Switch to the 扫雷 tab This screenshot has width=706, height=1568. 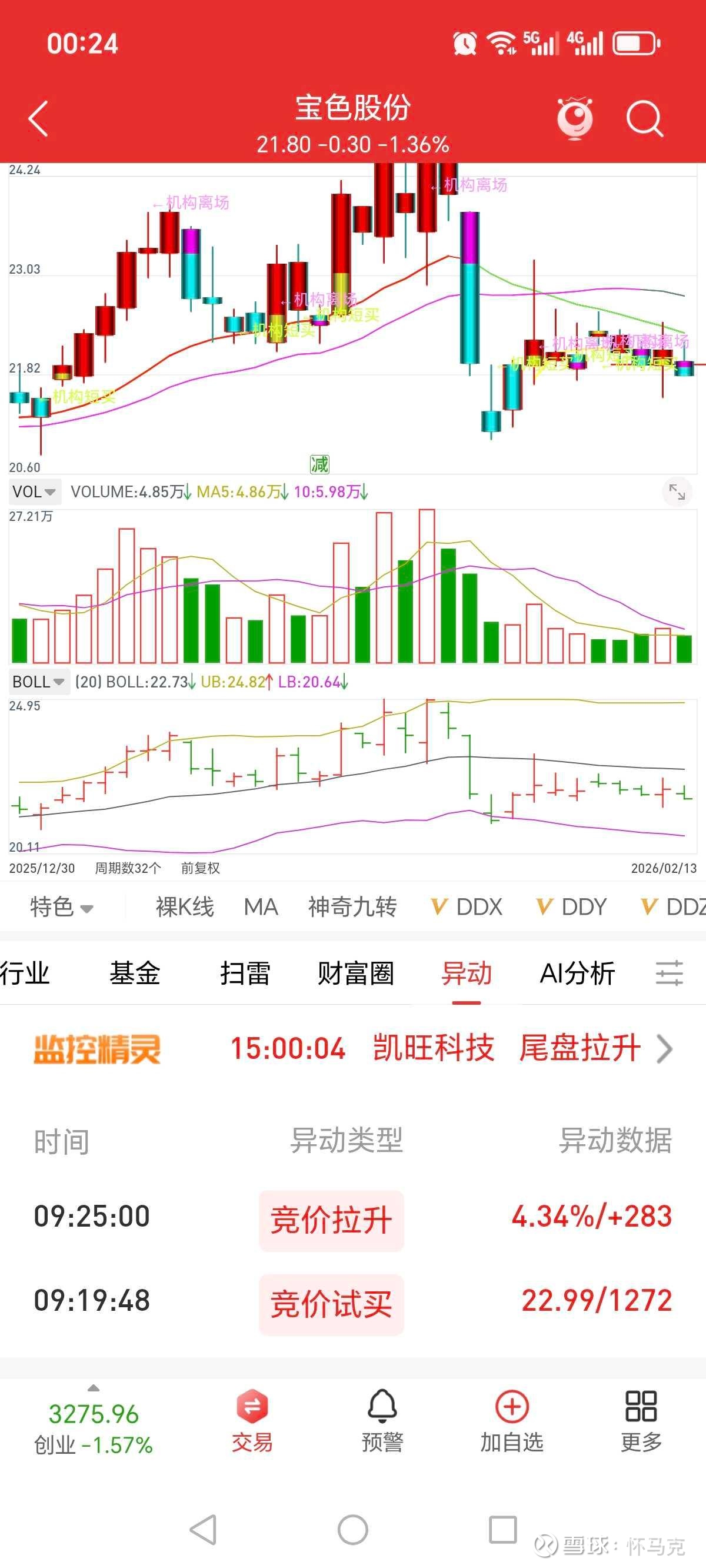(245, 973)
